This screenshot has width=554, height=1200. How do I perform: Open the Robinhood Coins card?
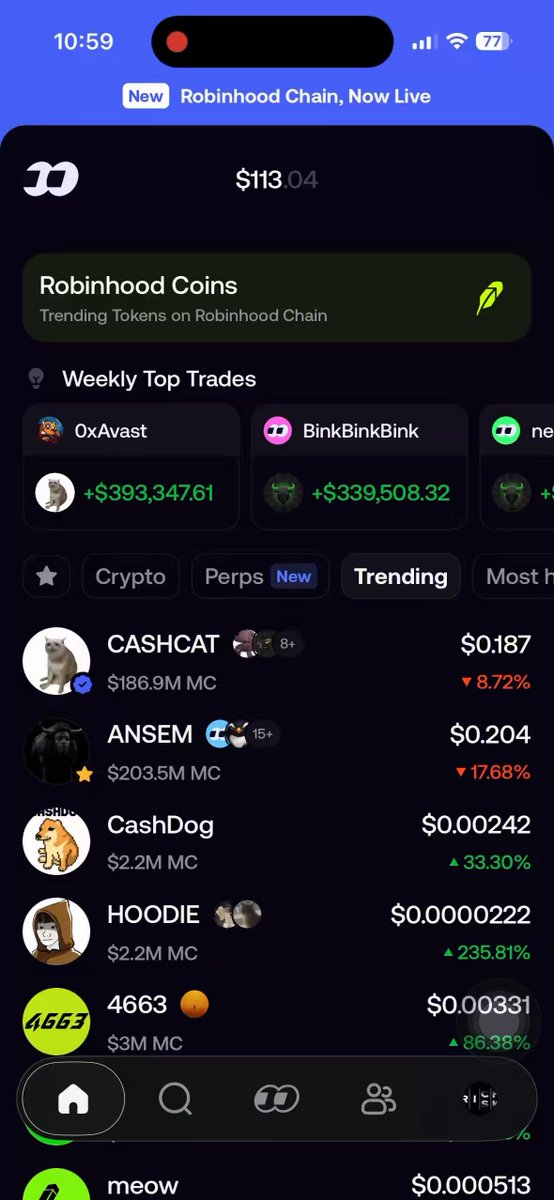[277, 298]
